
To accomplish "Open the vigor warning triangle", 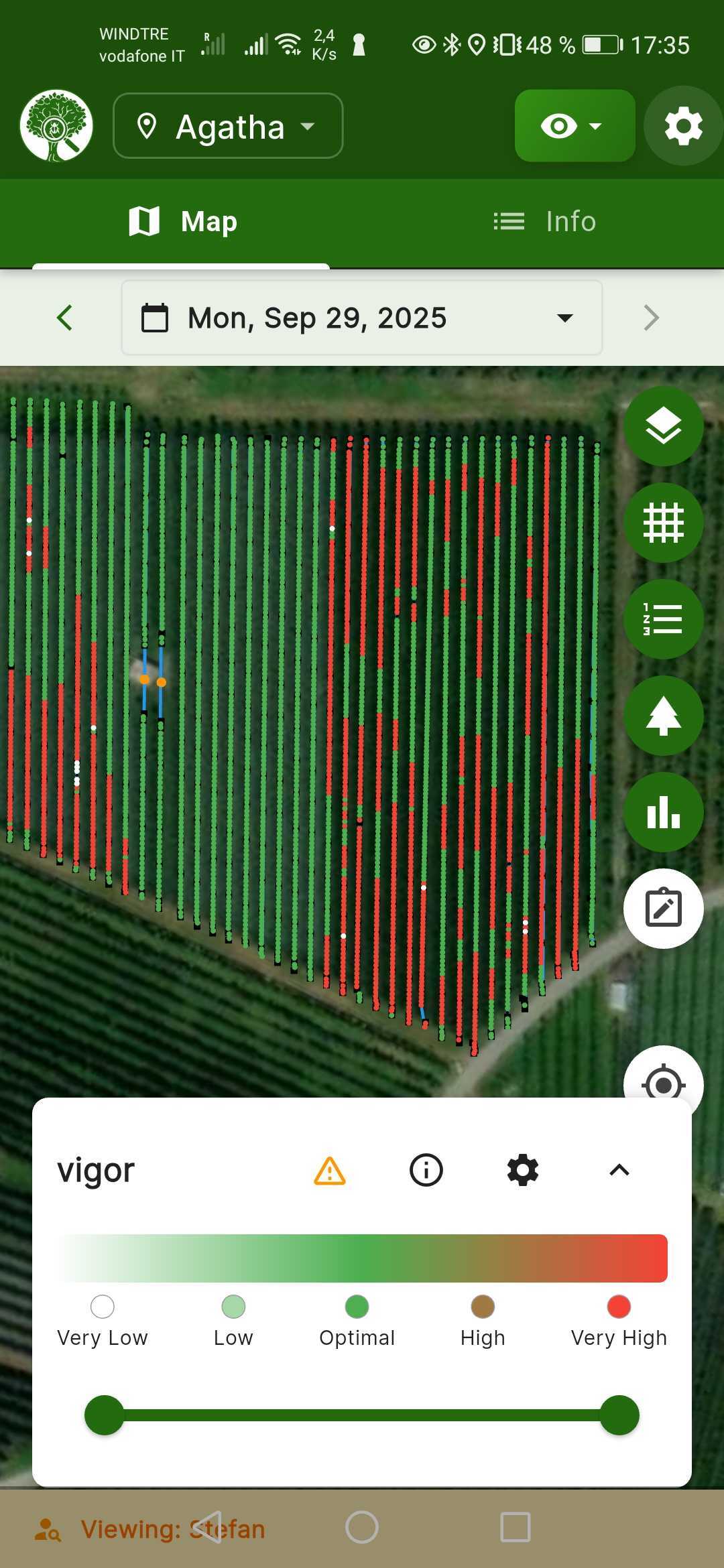I will (x=330, y=1171).
